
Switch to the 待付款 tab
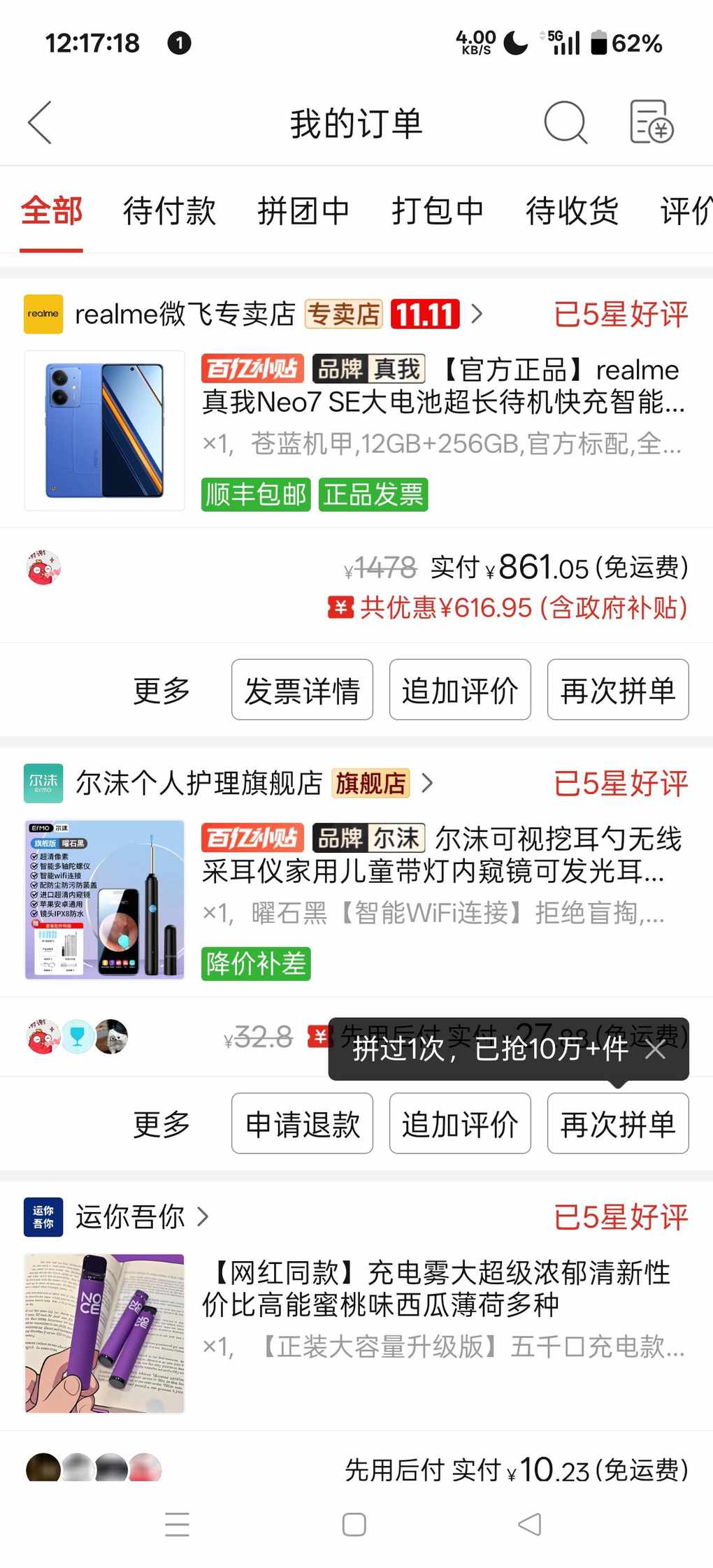pyautogui.click(x=169, y=210)
